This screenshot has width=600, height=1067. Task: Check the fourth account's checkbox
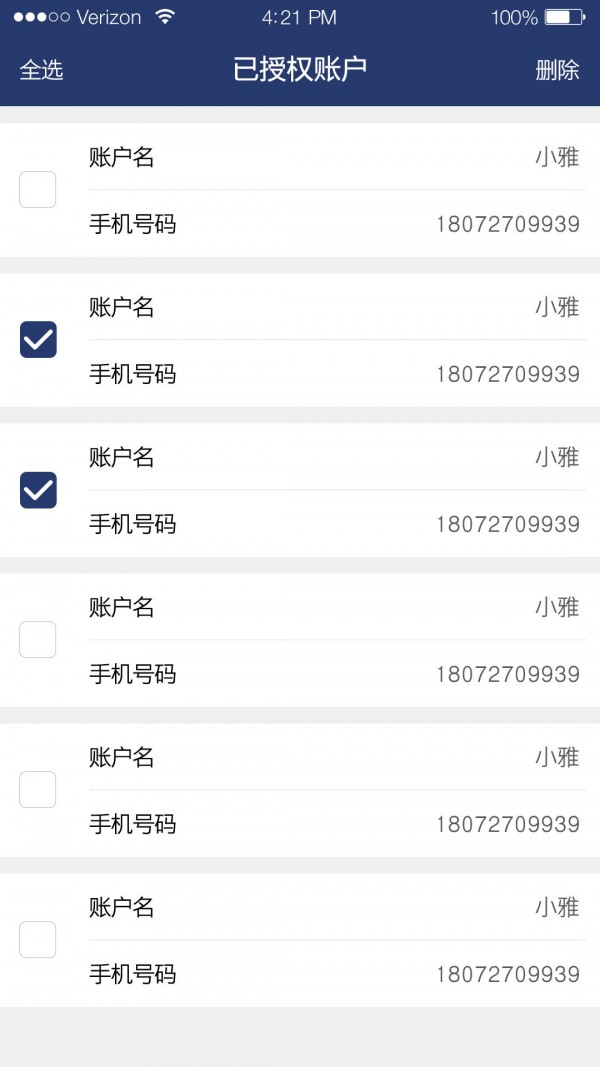37,640
